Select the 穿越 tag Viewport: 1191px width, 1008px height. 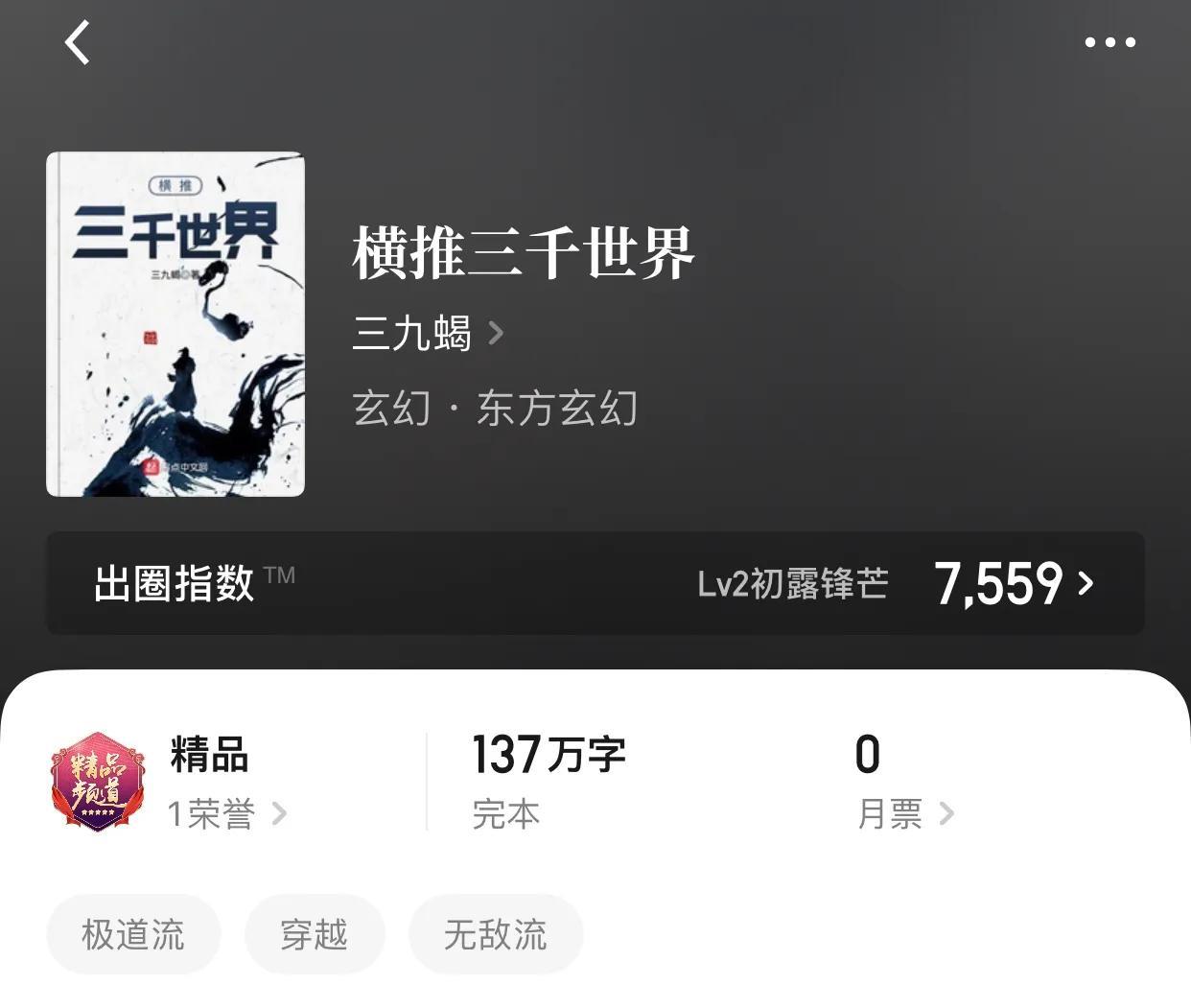click(315, 934)
